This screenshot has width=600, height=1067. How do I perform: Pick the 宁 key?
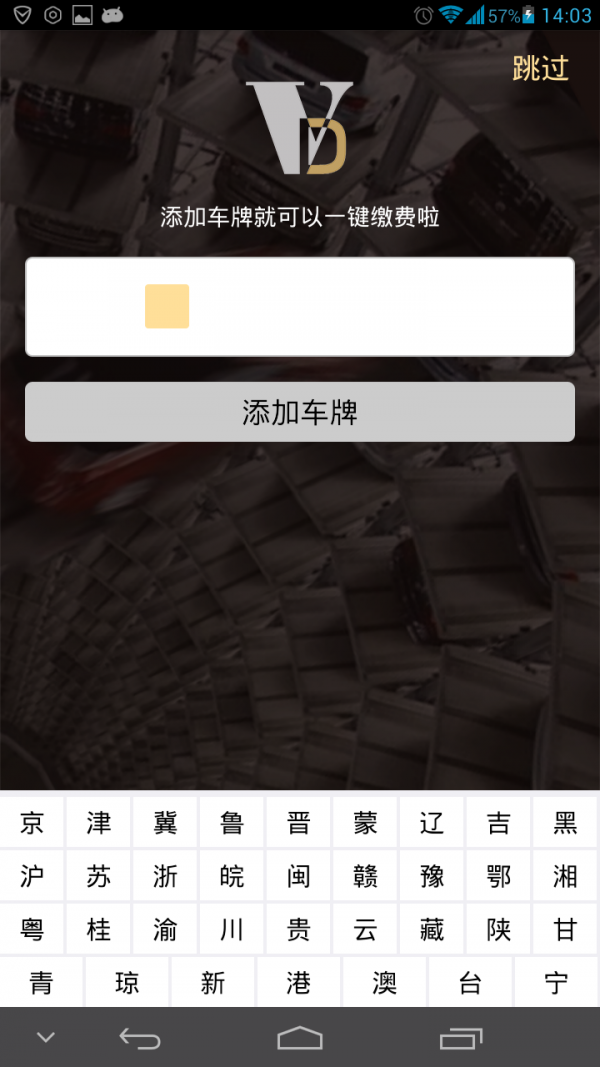557,983
